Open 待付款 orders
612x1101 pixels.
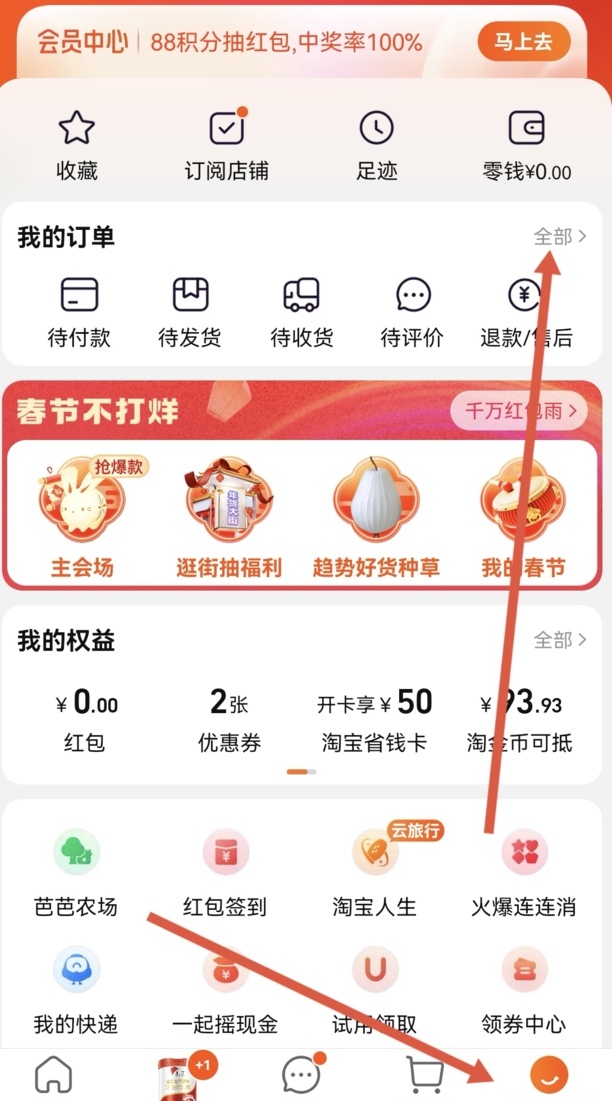coord(79,311)
